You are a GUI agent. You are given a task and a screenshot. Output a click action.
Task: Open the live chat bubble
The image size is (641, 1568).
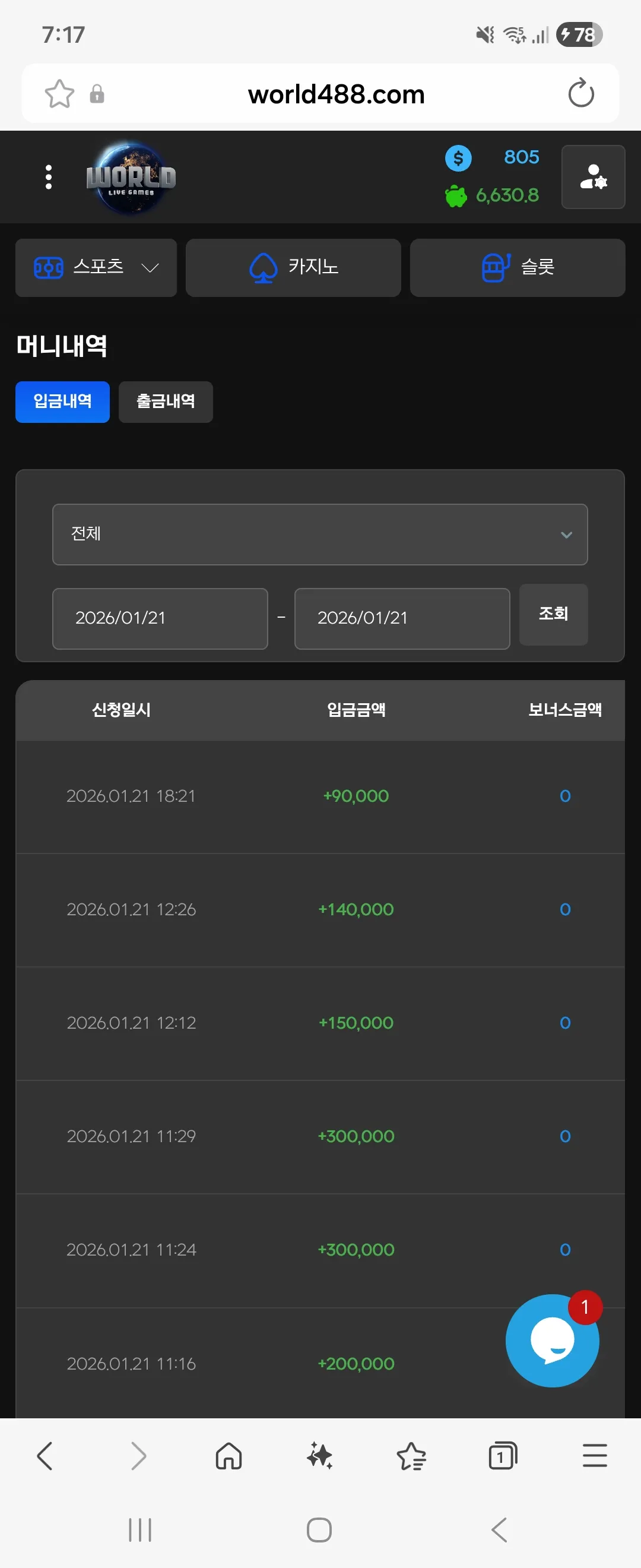pyautogui.click(x=552, y=1341)
